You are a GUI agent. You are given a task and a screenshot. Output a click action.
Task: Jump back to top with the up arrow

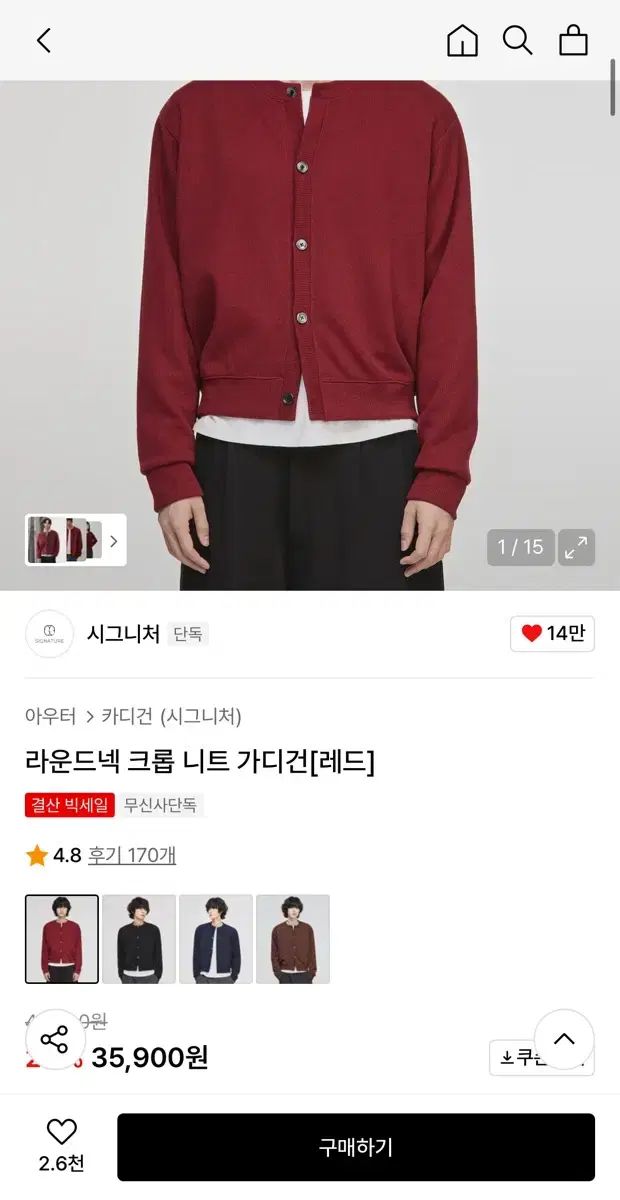[564, 1039]
